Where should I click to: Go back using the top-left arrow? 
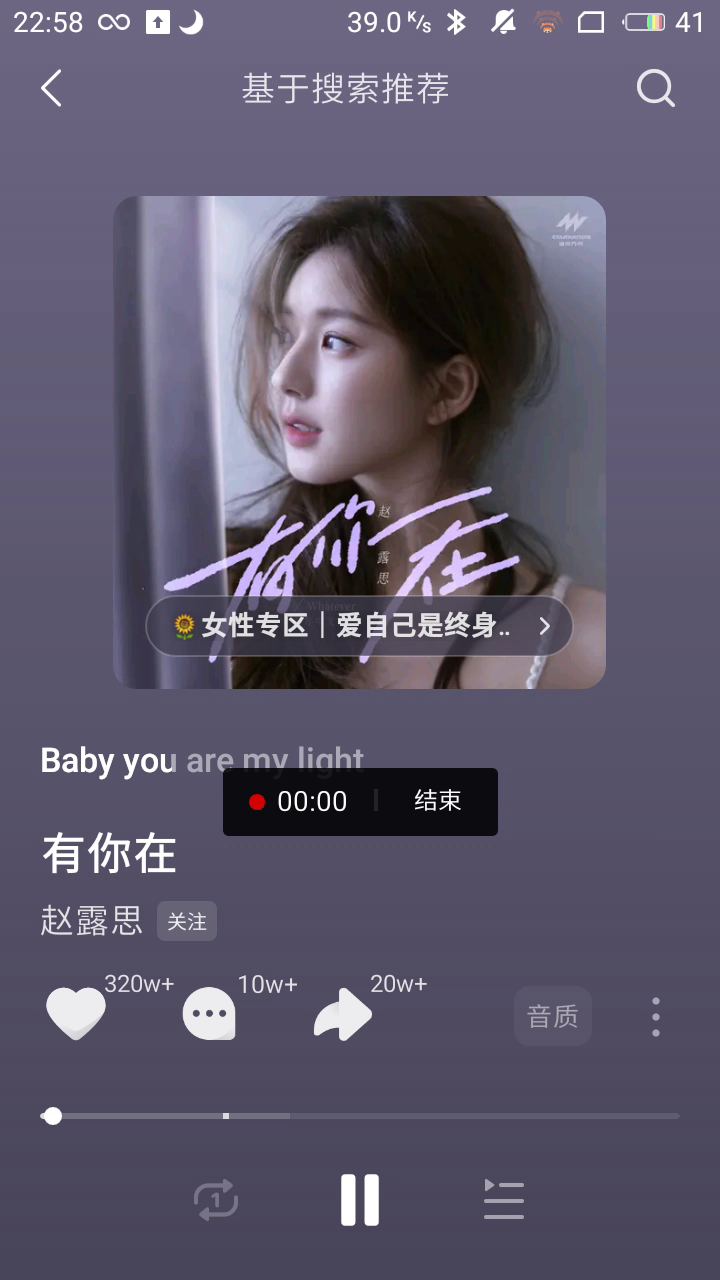52,89
